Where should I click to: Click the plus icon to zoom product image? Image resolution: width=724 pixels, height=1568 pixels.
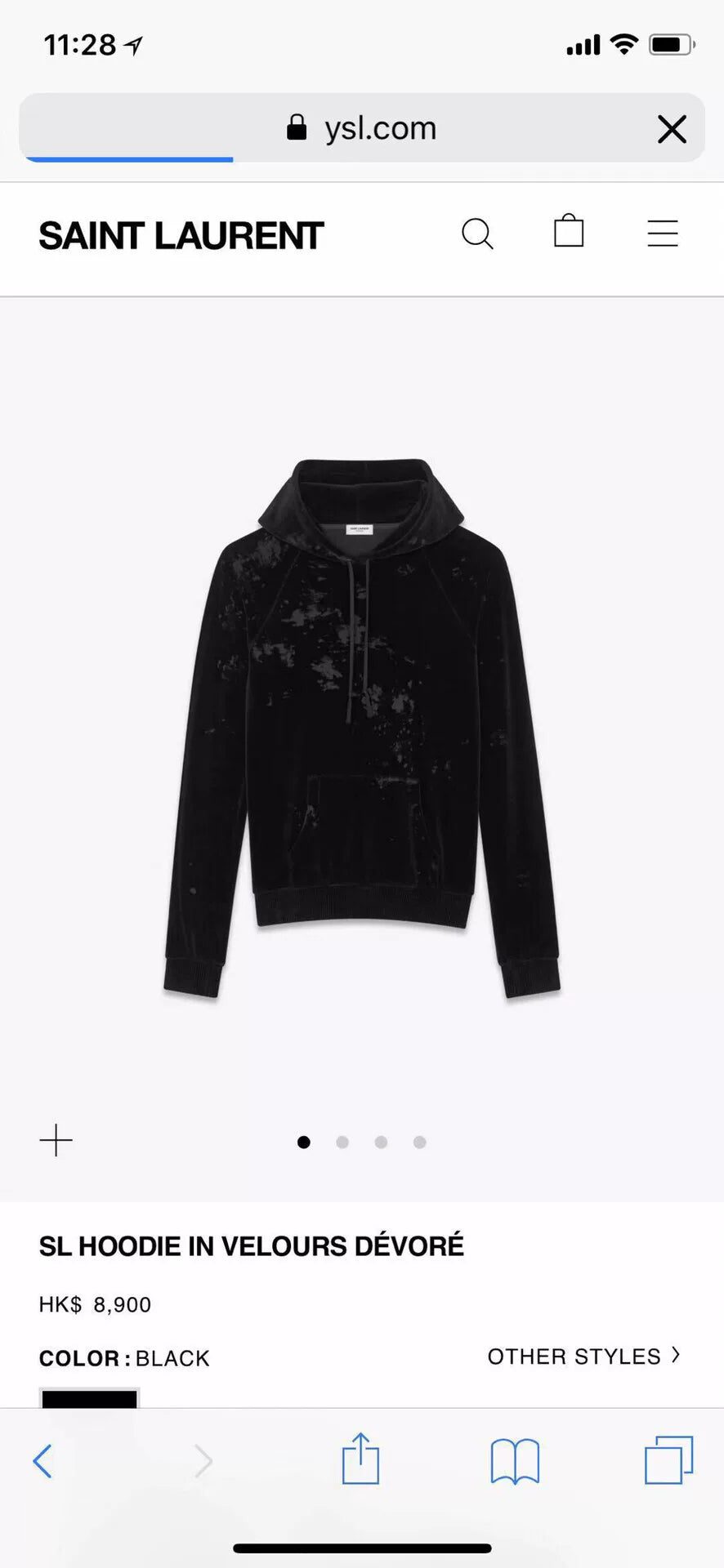(56, 1140)
